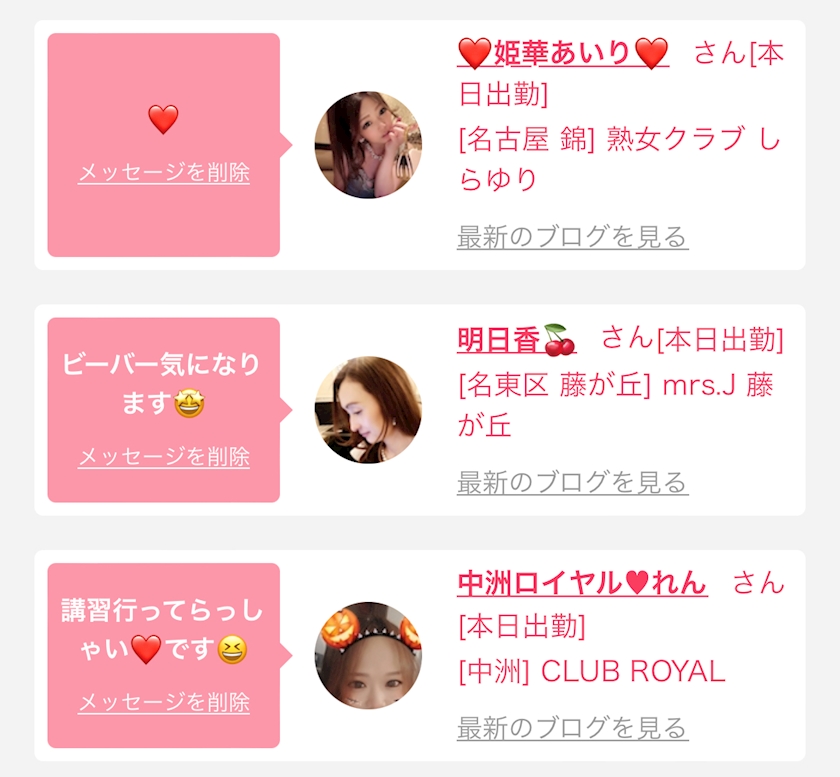
Task: Open 明日香 profile link
Action: [516, 340]
